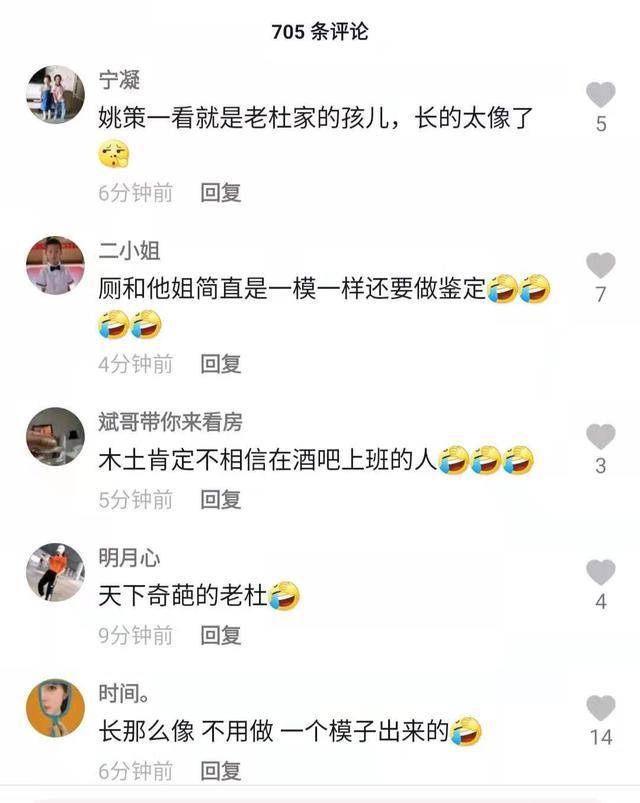Like 宁凝's comment
This screenshot has width=640, height=803.
(x=600, y=95)
